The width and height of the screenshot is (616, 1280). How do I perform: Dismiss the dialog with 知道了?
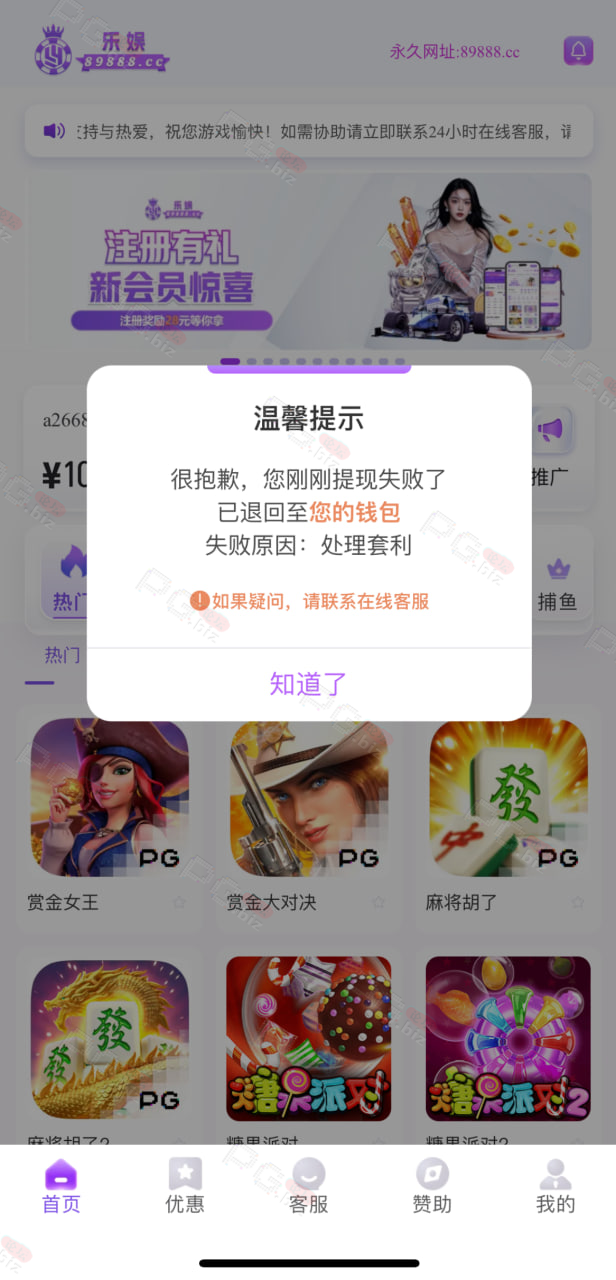coord(308,684)
